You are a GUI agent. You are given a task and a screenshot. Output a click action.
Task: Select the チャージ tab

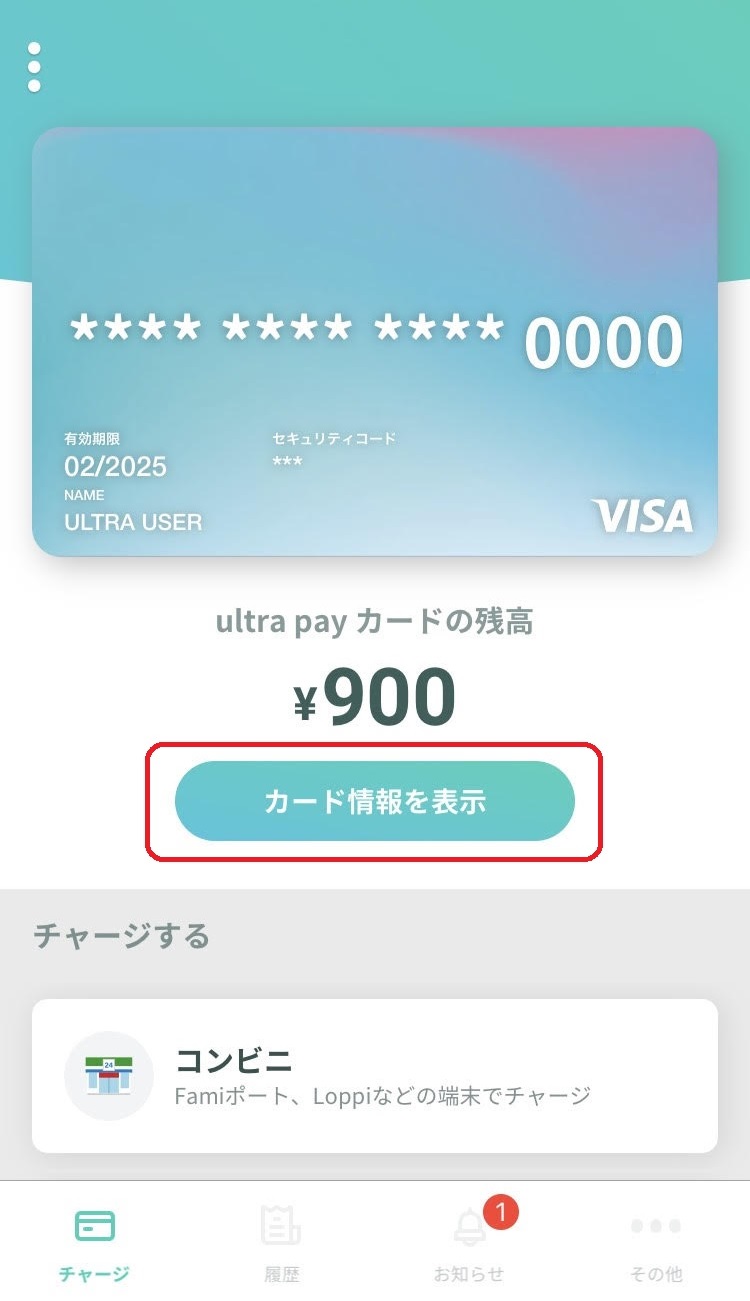tap(94, 1243)
